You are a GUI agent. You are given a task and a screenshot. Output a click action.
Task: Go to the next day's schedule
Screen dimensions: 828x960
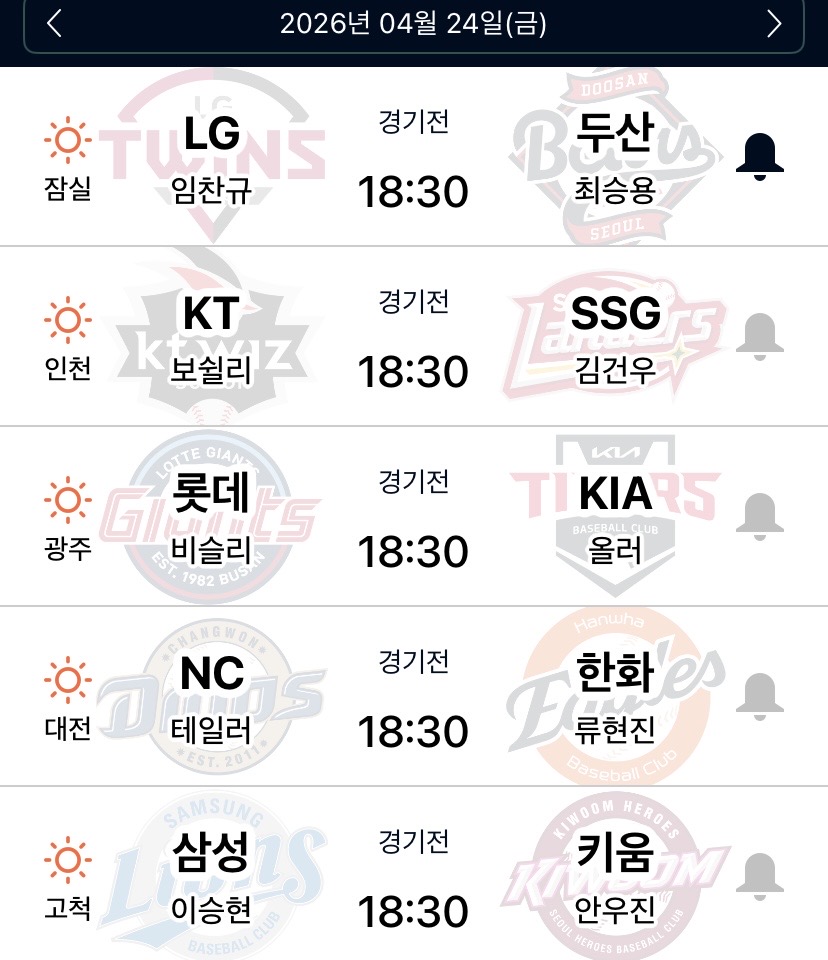[x=773, y=25]
